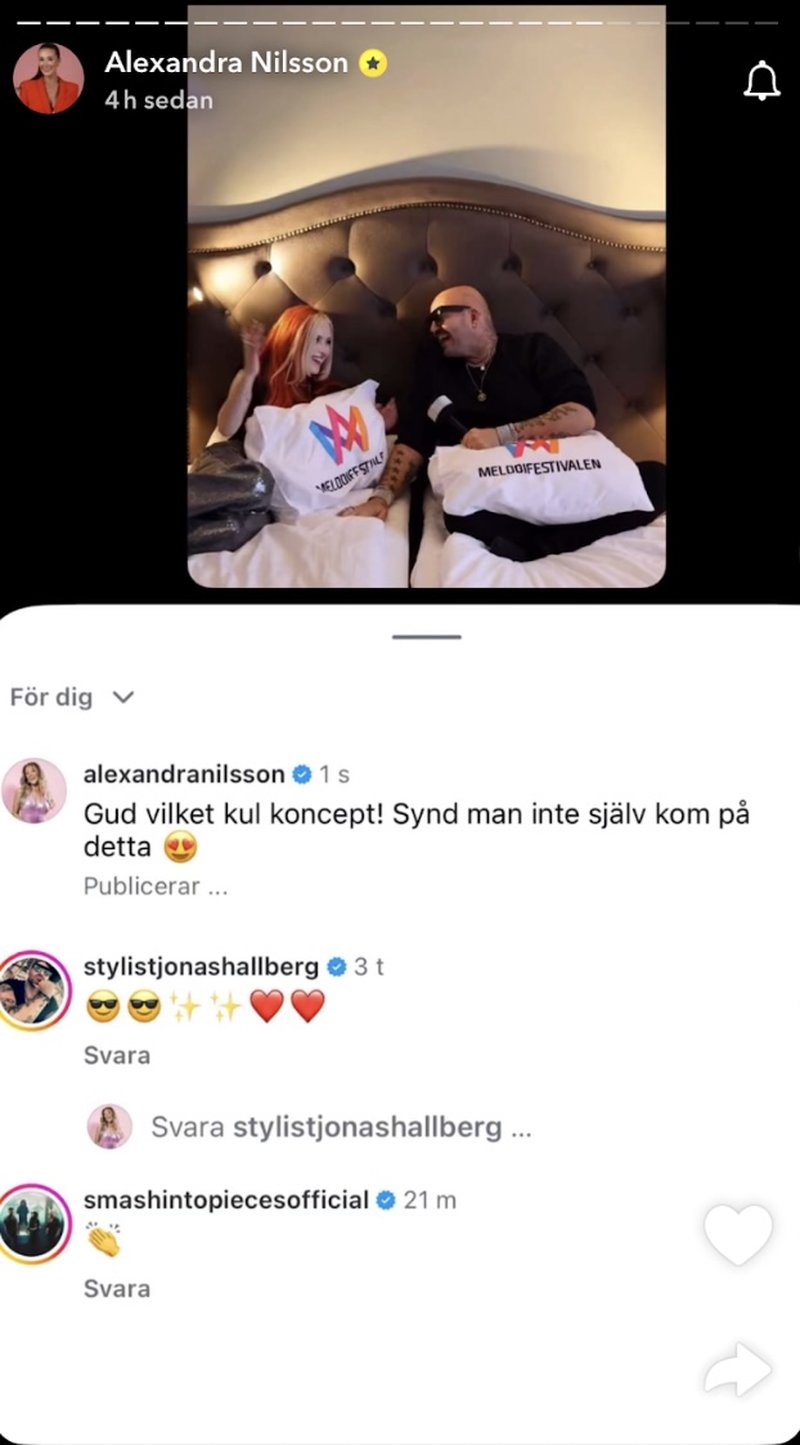
Task: Share this story using the arrow
Action: [x=738, y=1370]
